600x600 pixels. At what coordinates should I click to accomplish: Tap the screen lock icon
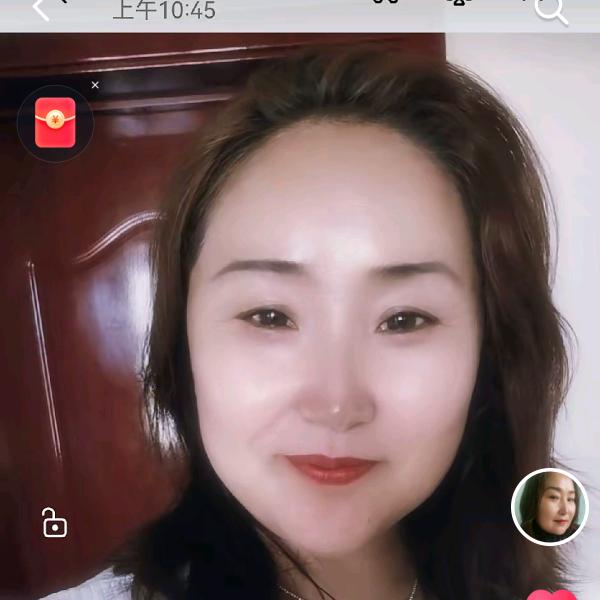pos(54,523)
